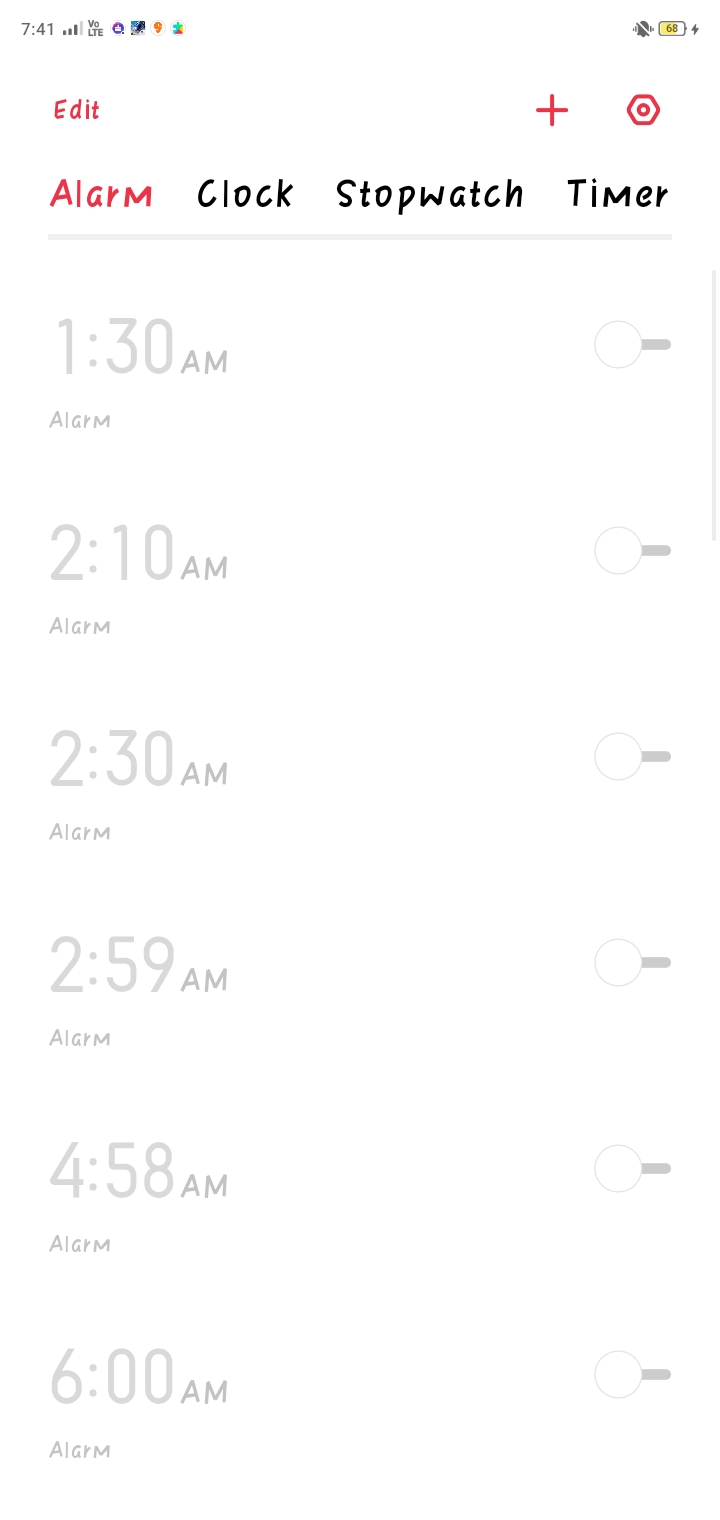
Task: Select the Alarm tab
Action: [101, 194]
